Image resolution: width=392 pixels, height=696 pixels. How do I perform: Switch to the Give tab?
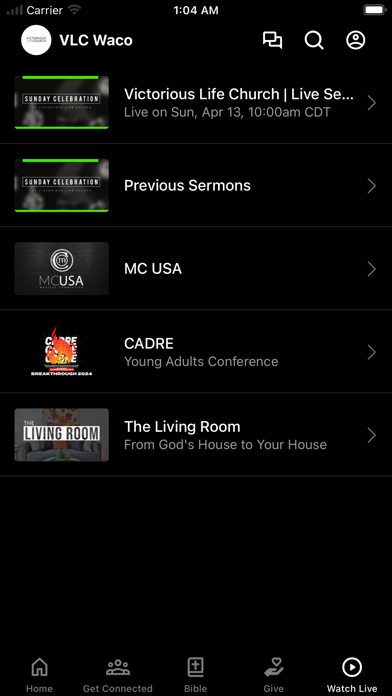click(273, 675)
